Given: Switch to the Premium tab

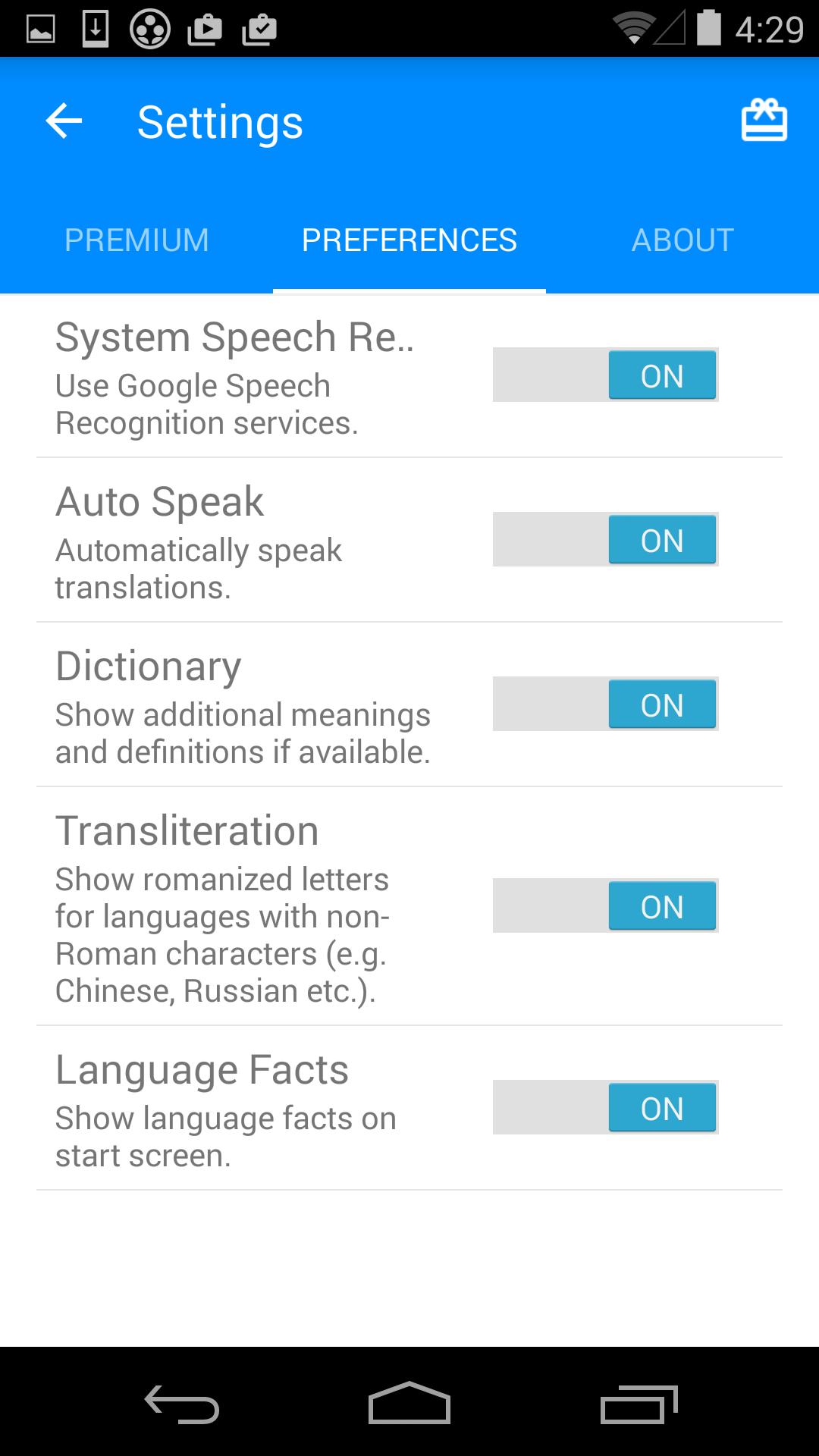Looking at the screenshot, I should pyautogui.click(x=136, y=240).
